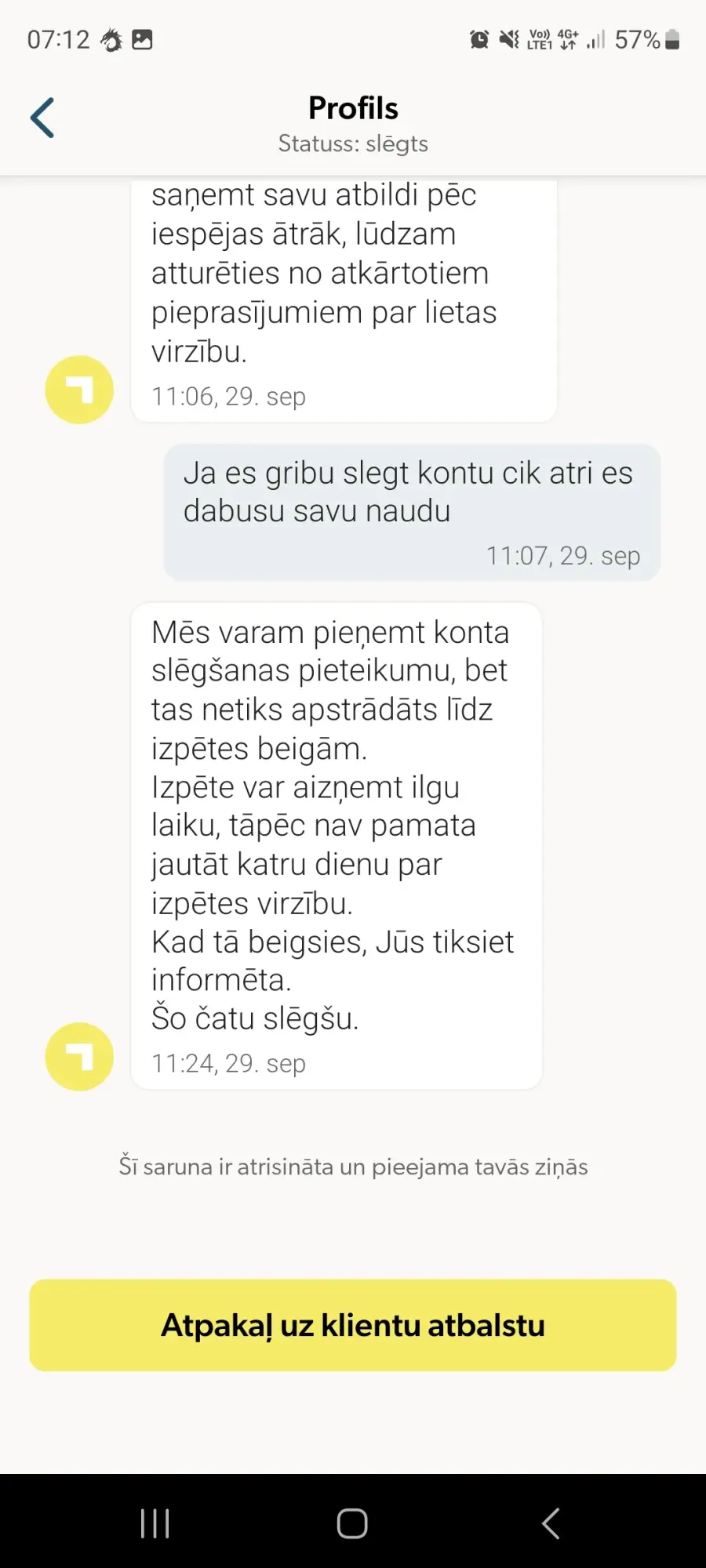The width and height of the screenshot is (706, 1568).
Task: Go to the phone's home screen
Action: coord(352,1523)
